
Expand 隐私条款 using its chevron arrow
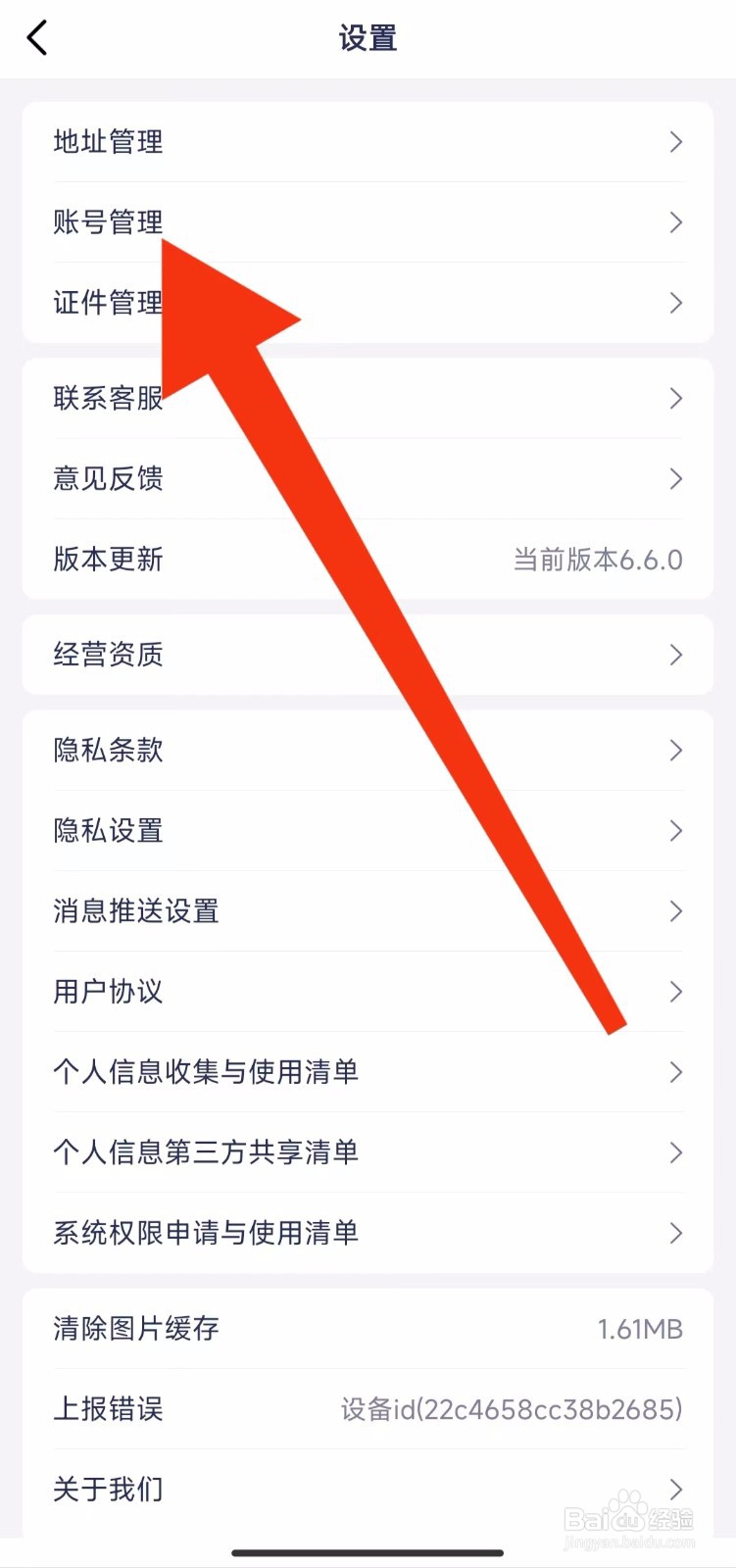674,751
